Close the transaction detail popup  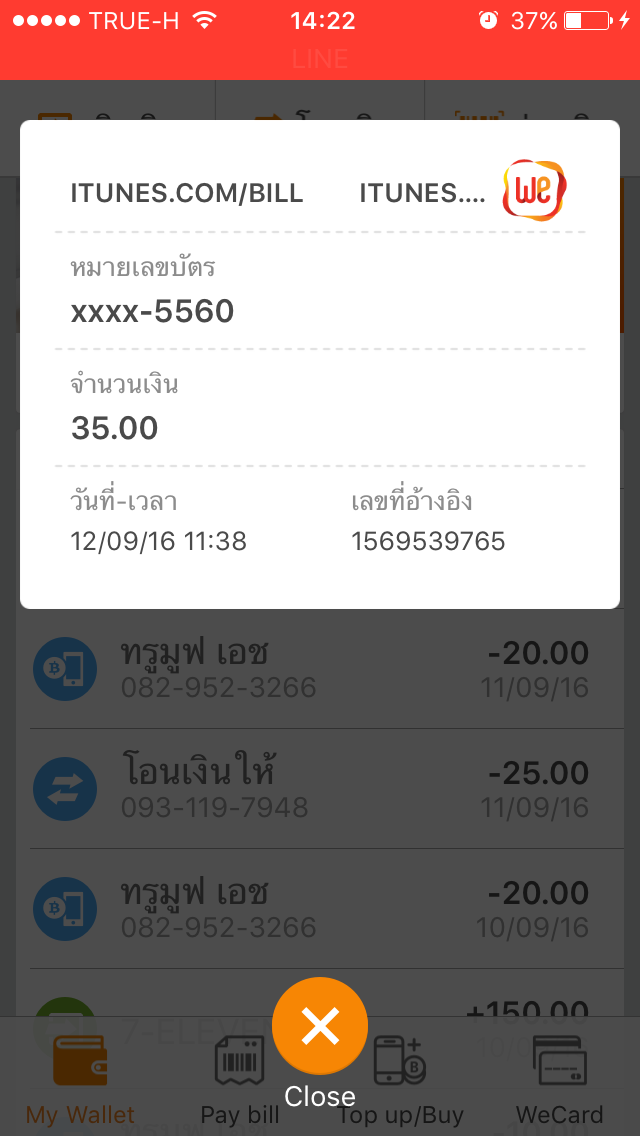(x=320, y=1026)
